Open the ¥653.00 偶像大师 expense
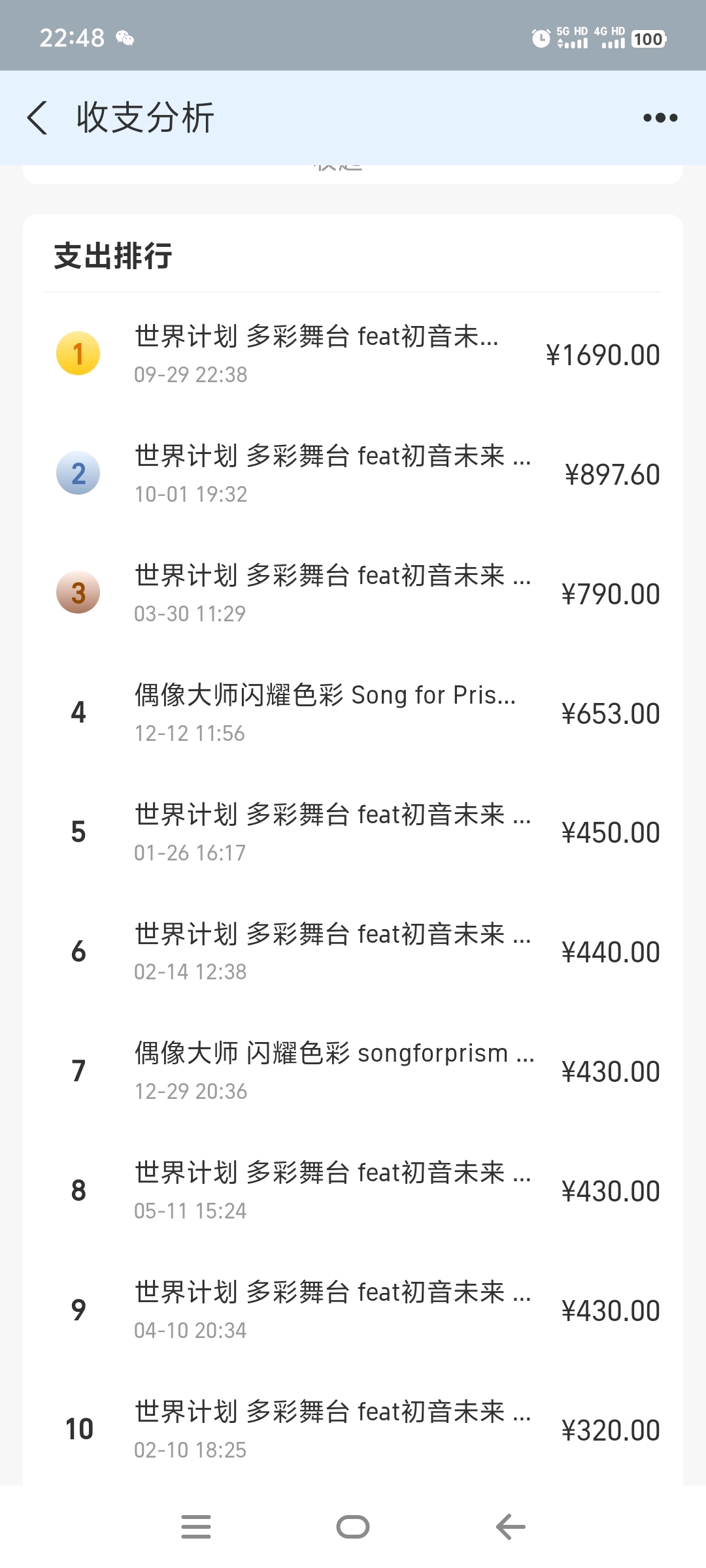Viewport: 706px width, 1568px height. tap(353, 713)
